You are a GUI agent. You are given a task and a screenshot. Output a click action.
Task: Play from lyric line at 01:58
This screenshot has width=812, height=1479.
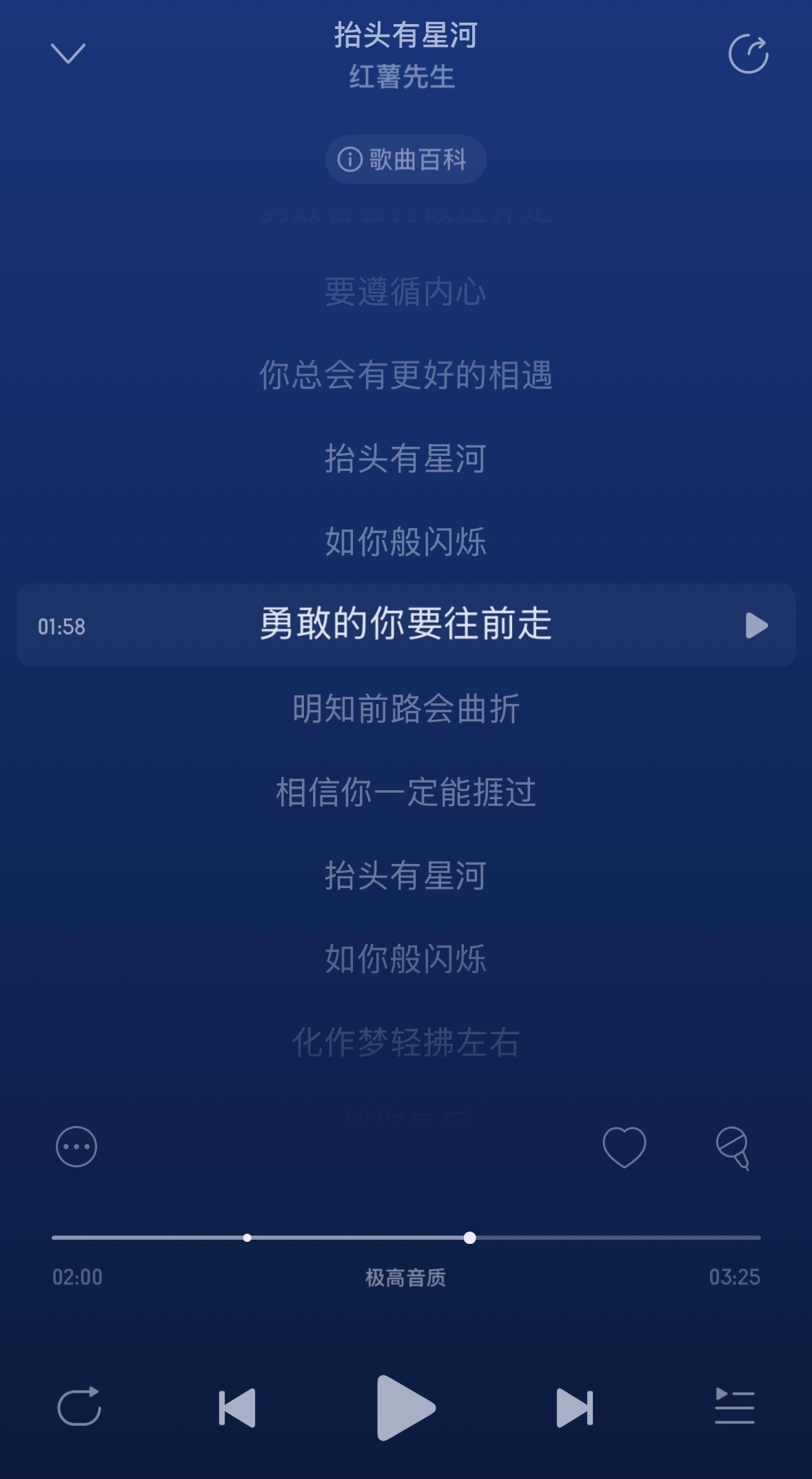(756, 625)
